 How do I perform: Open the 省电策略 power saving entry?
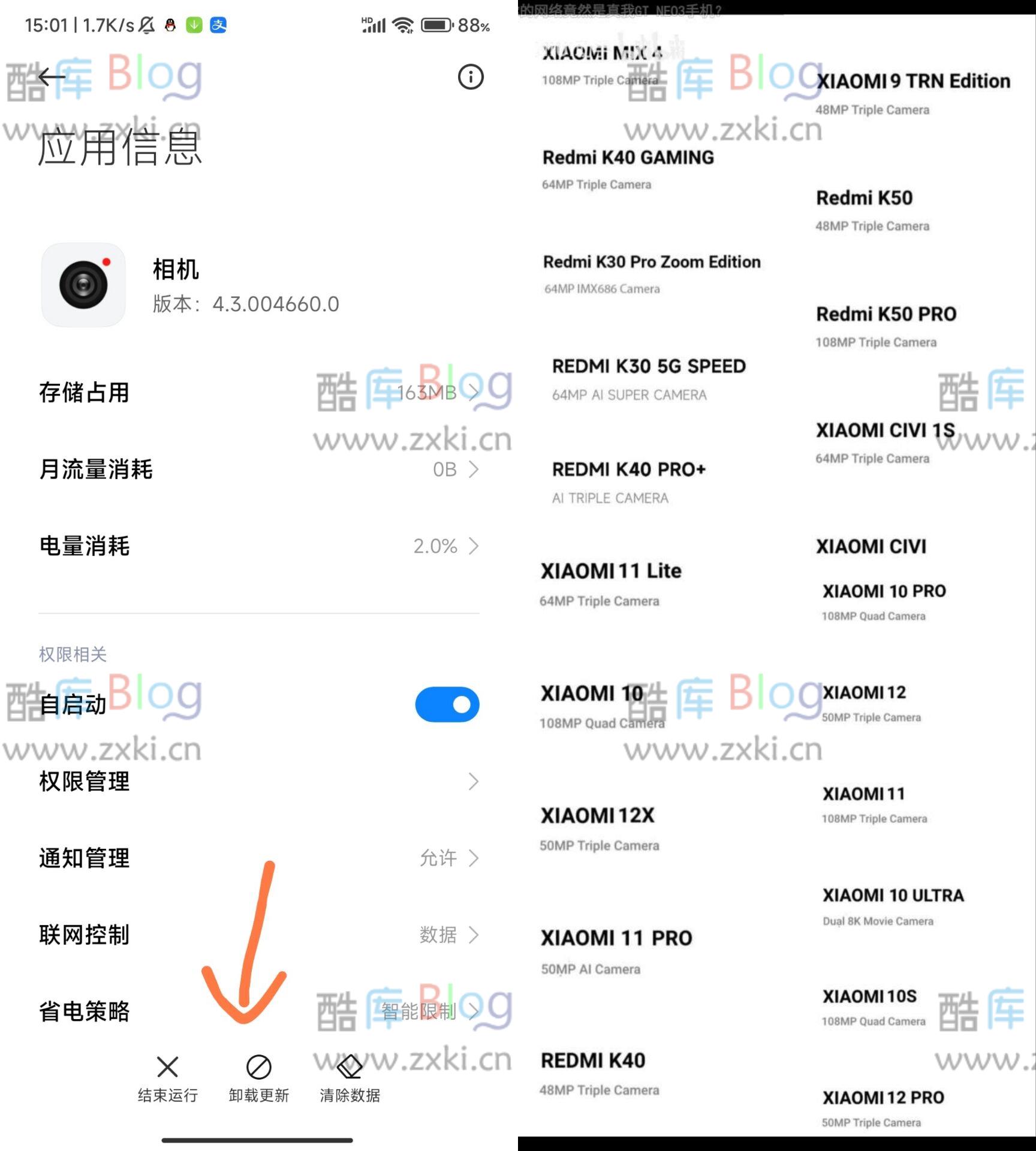pos(258,1011)
